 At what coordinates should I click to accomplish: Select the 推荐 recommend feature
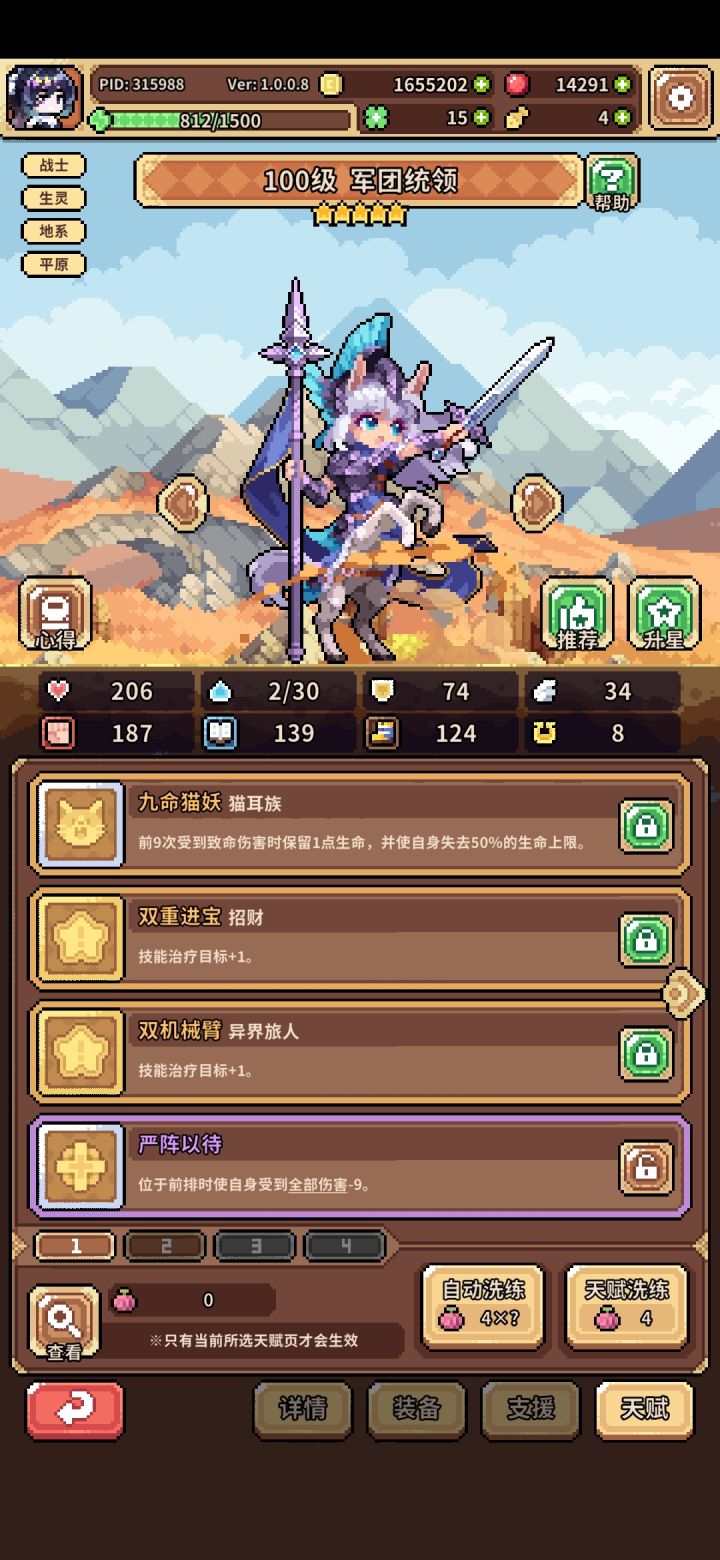click(577, 612)
